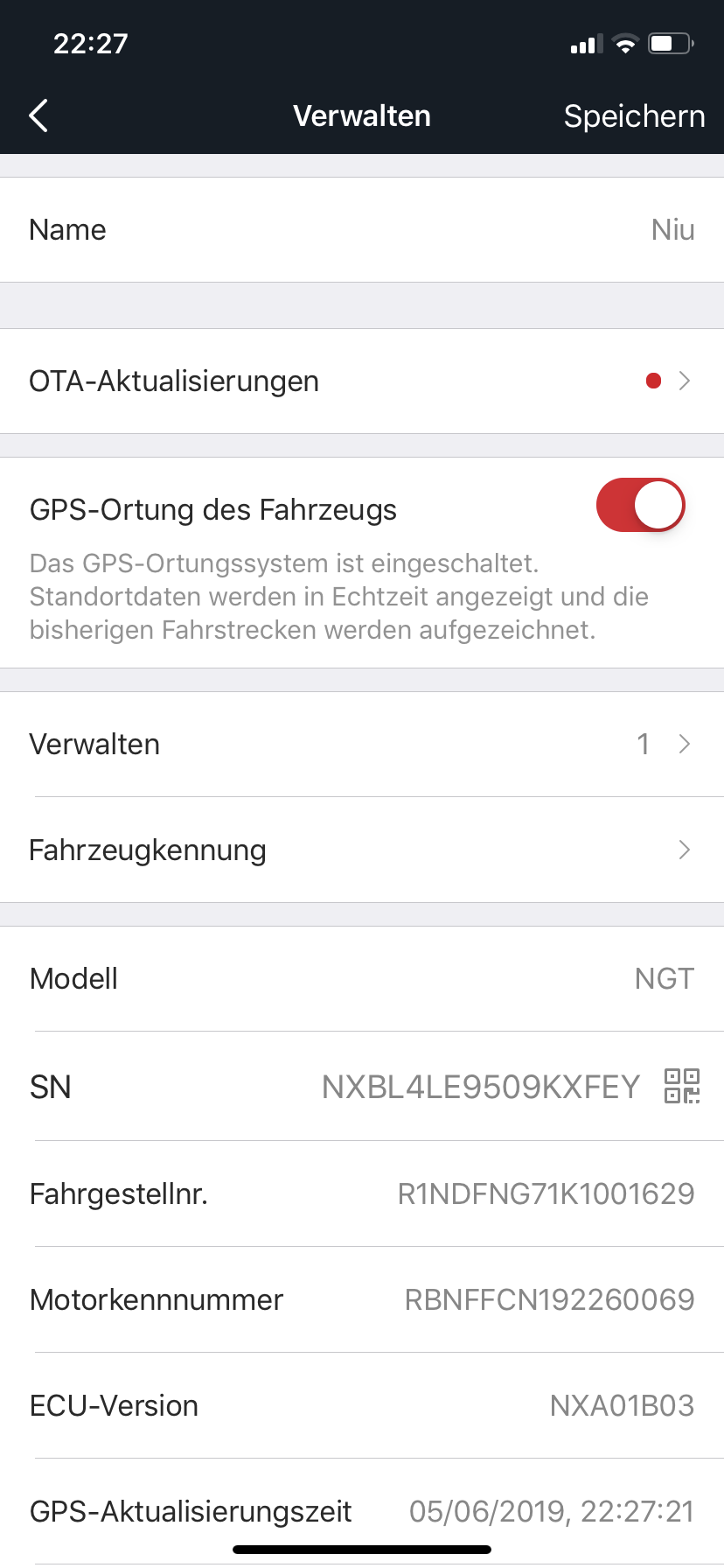Disable GPS-Ortung des Fahrzeugs switch
The height and width of the screenshot is (1568, 724).
[640, 505]
